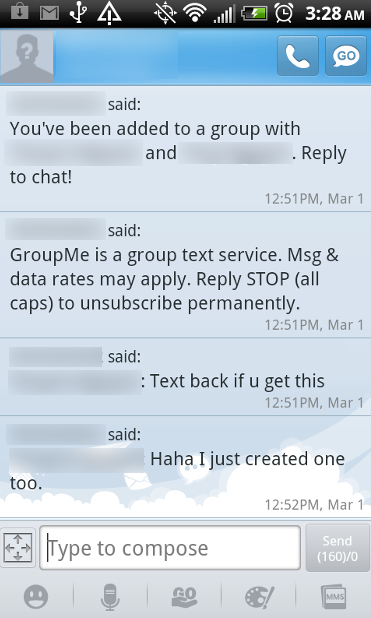Viewport: 371px width, 618px height.
Task: Open the emoticon smiley picker
Action: (x=36, y=596)
